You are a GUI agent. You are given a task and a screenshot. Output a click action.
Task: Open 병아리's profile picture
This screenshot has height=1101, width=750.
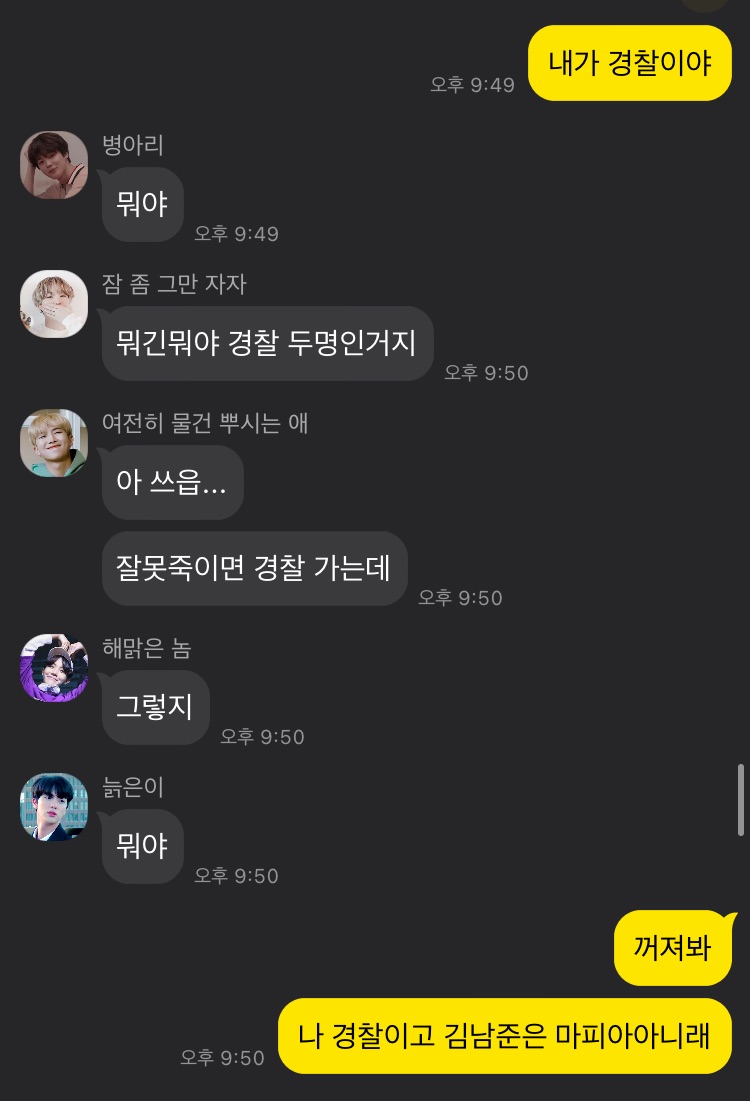(54, 165)
